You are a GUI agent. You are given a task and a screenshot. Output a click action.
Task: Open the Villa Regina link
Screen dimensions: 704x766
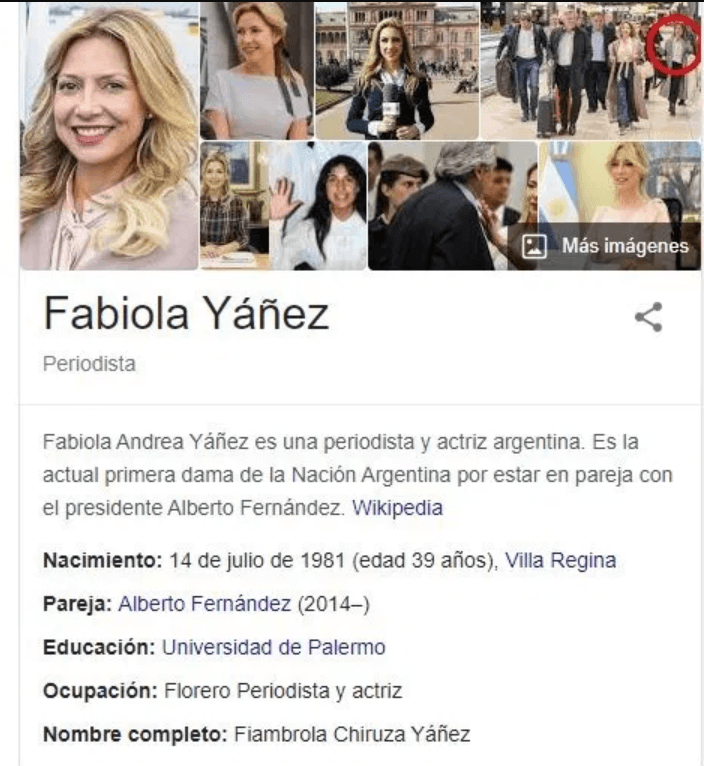[560, 561]
